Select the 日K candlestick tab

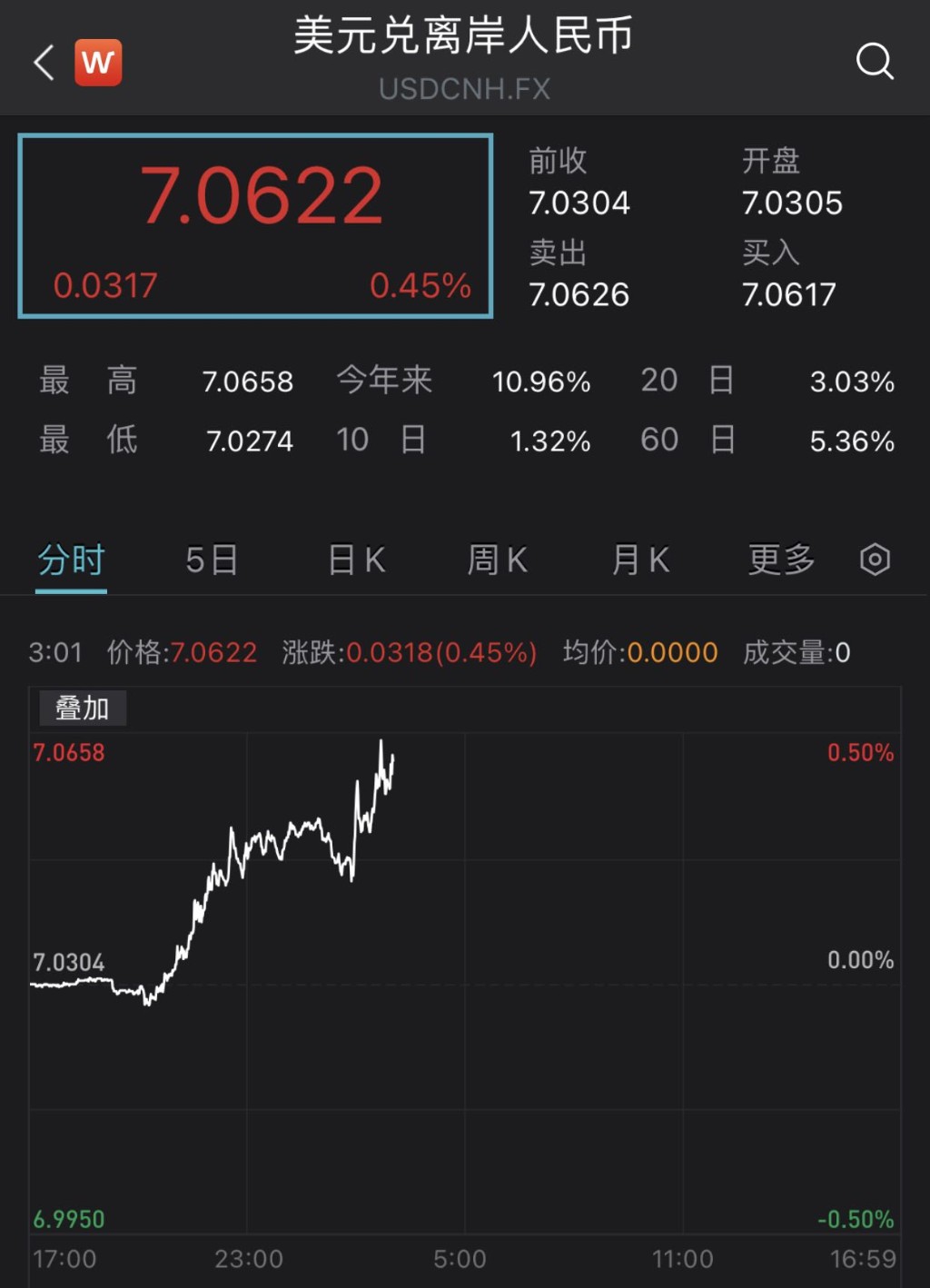357,560
